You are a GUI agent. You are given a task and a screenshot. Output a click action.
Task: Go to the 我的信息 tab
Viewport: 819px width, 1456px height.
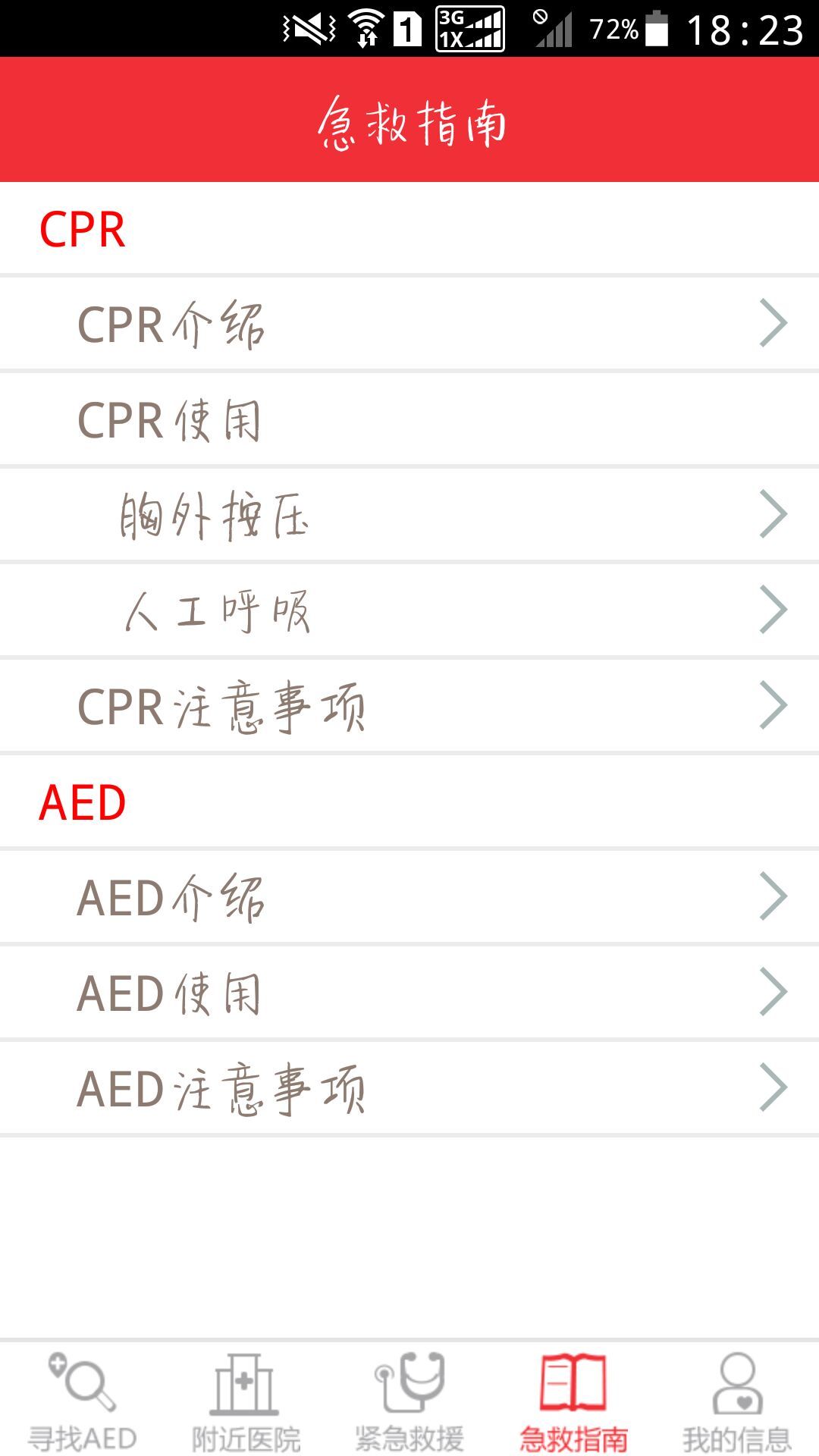click(737, 1400)
